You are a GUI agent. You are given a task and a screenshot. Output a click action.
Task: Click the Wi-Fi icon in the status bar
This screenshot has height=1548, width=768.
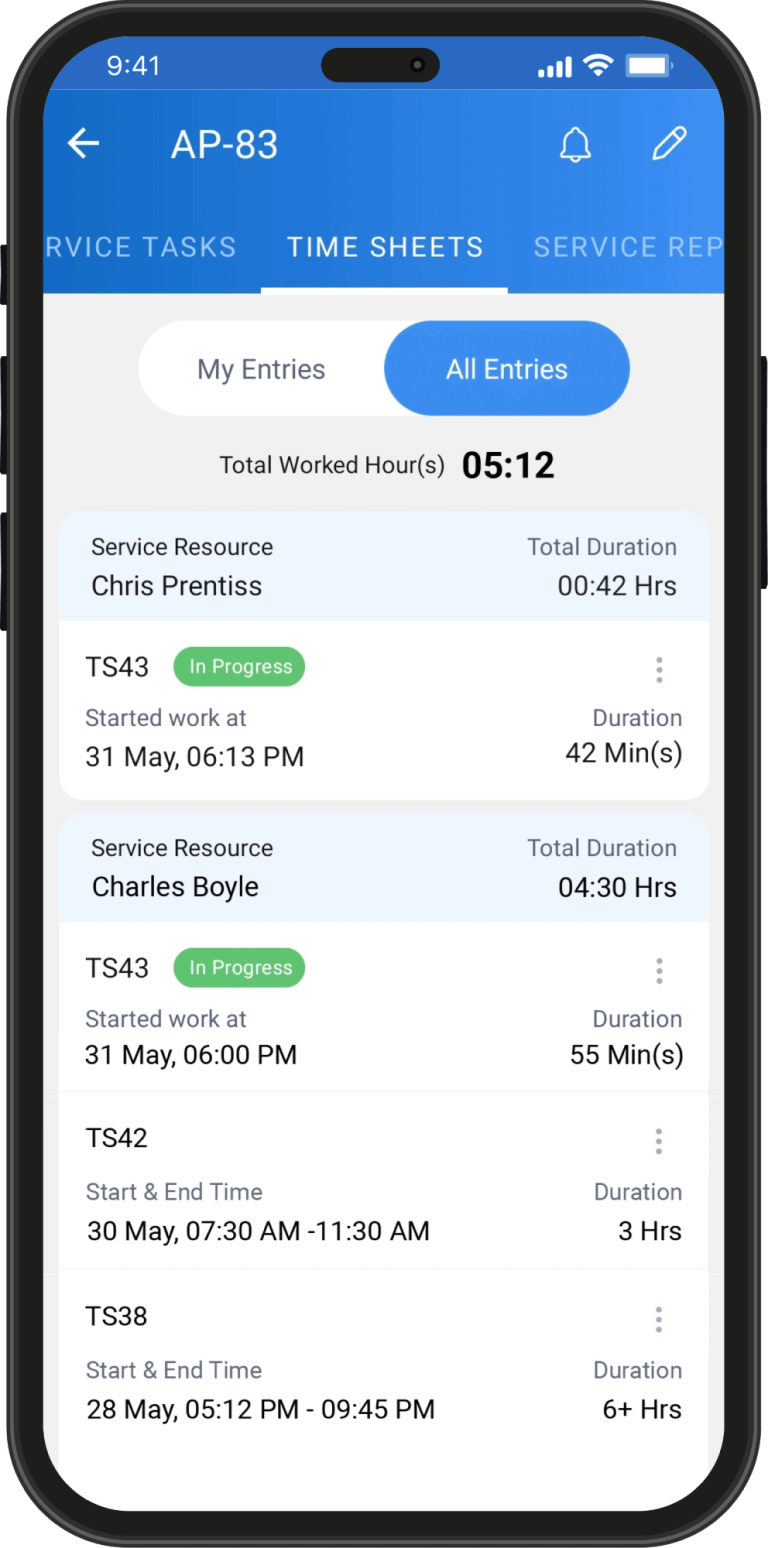click(597, 64)
